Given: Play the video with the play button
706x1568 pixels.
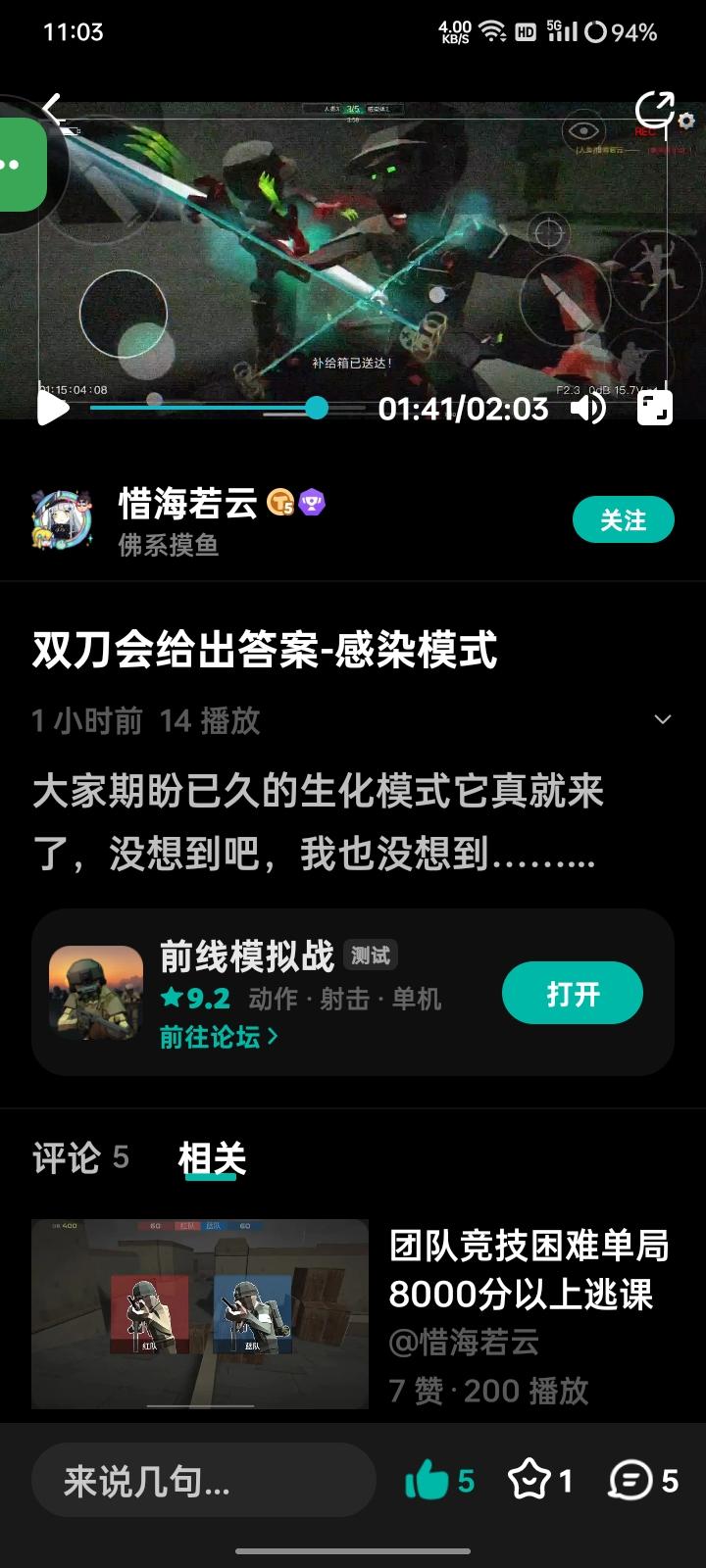Looking at the screenshot, I should coord(53,410).
